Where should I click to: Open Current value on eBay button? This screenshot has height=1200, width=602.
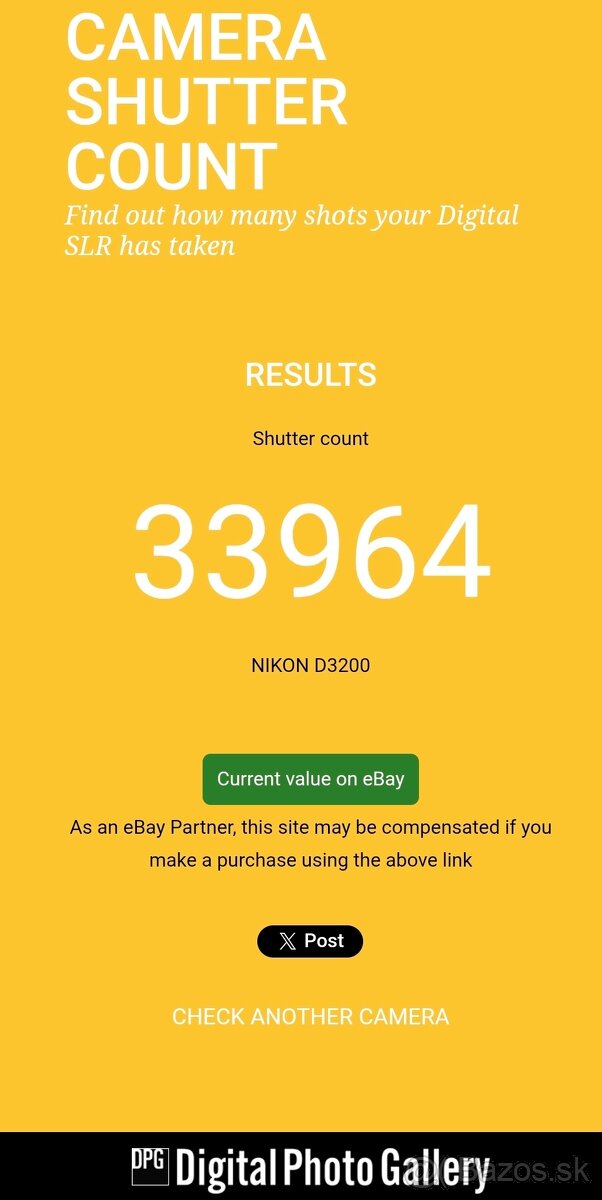pyautogui.click(x=310, y=779)
